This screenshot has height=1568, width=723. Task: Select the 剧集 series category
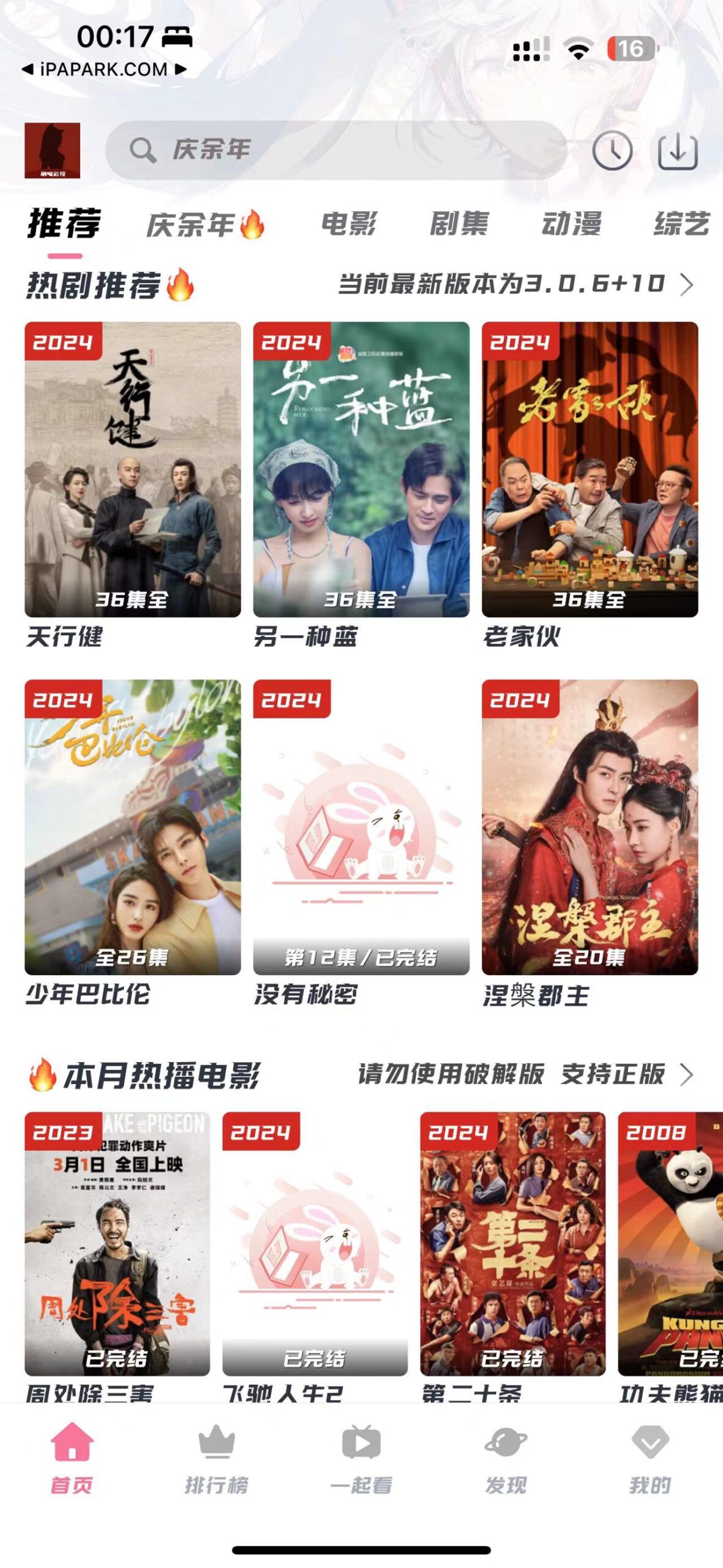click(x=458, y=225)
